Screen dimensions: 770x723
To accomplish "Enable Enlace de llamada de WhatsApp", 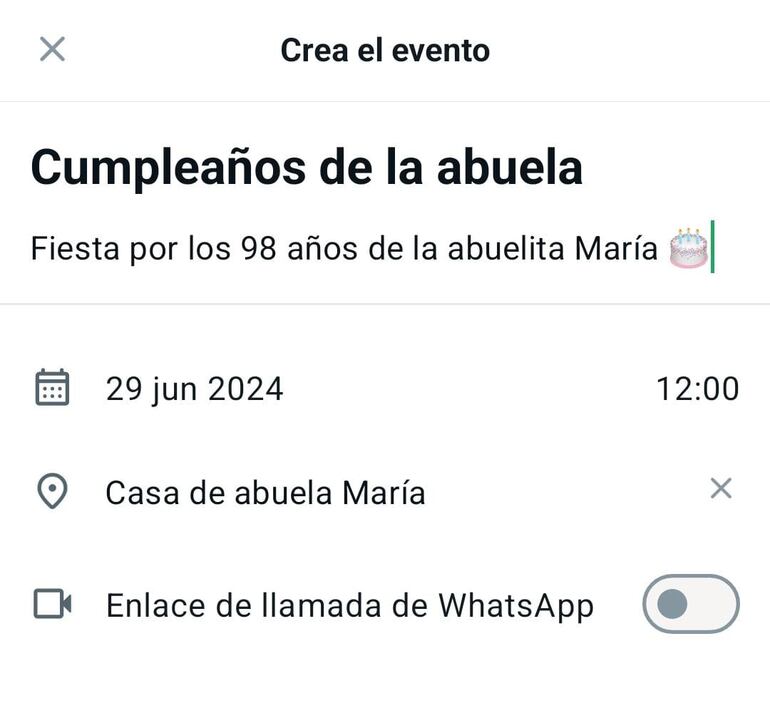I will [x=690, y=604].
